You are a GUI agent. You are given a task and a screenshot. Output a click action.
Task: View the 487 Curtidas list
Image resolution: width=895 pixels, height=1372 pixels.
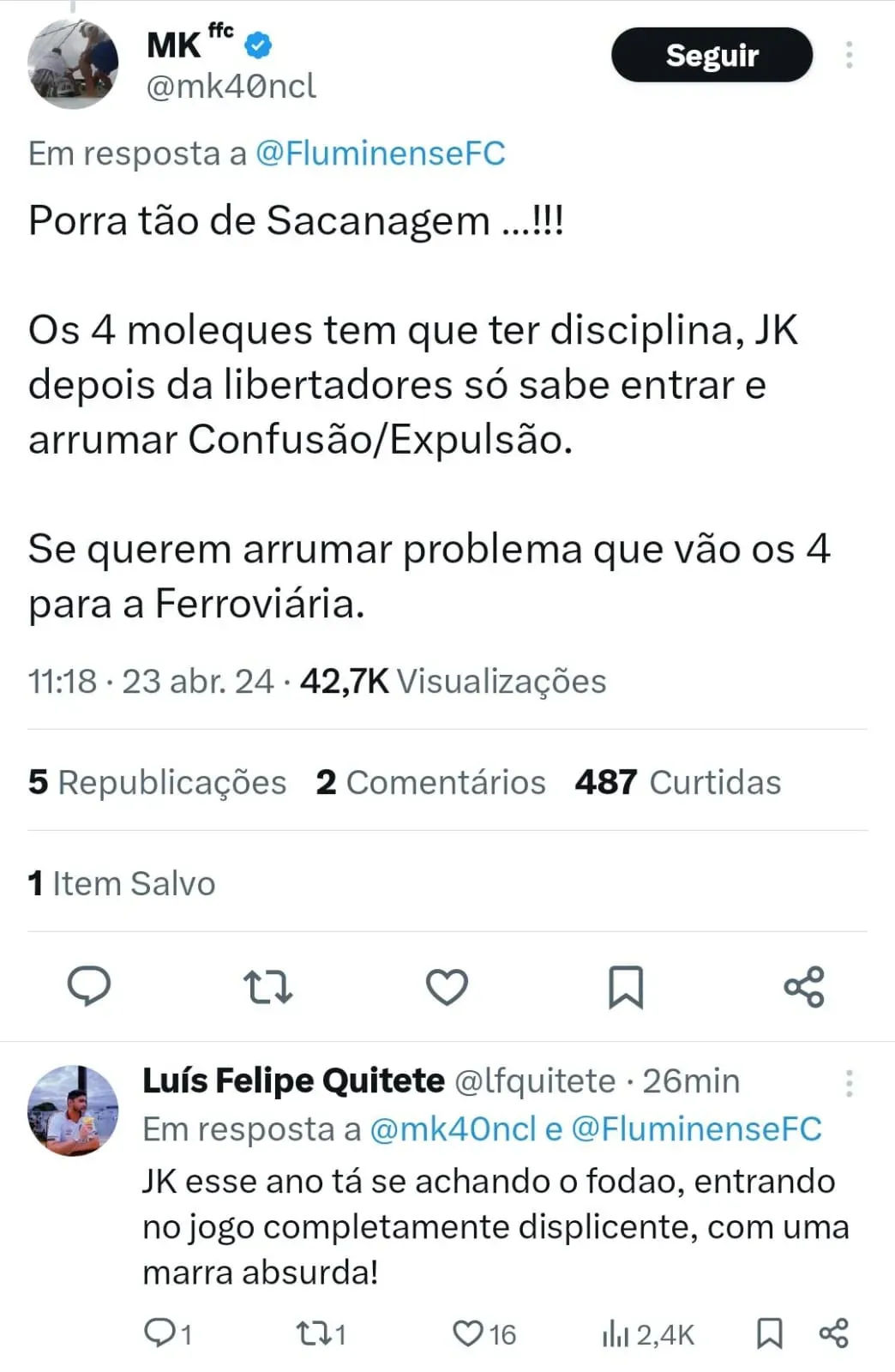(x=677, y=782)
